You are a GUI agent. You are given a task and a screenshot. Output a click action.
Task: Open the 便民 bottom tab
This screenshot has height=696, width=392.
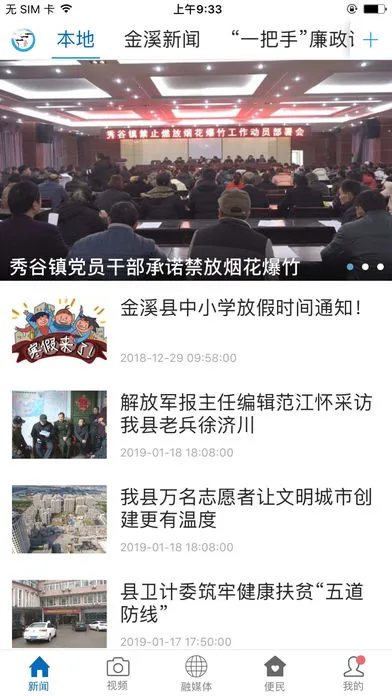(275, 673)
